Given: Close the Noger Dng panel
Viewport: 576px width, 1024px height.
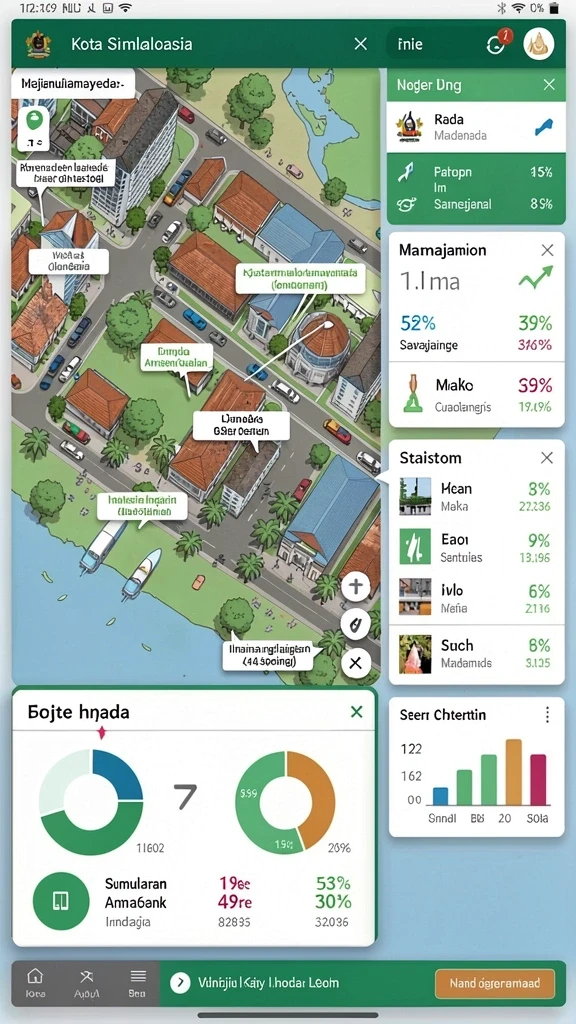Looking at the screenshot, I should click(x=549, y=84).
